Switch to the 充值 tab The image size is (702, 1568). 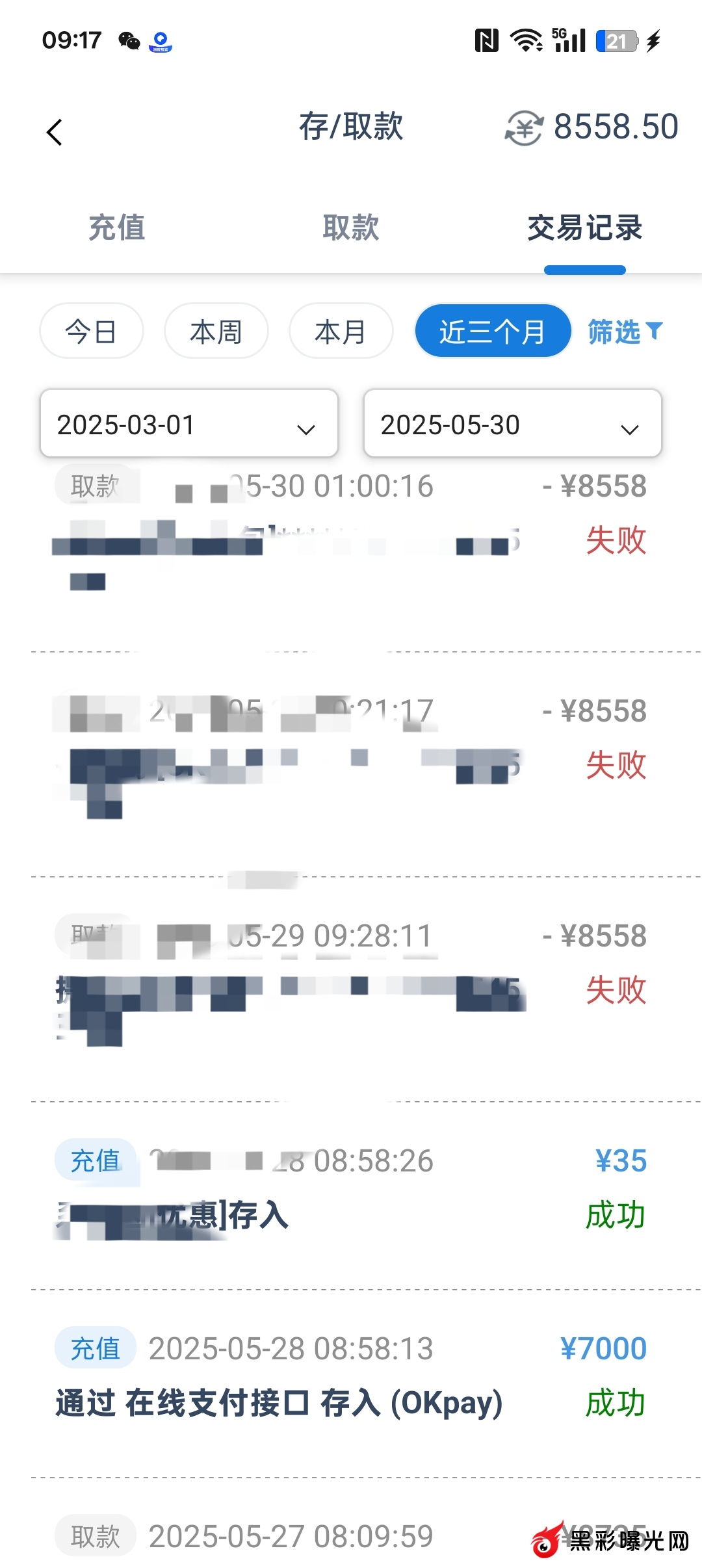[x=117, y=228]
